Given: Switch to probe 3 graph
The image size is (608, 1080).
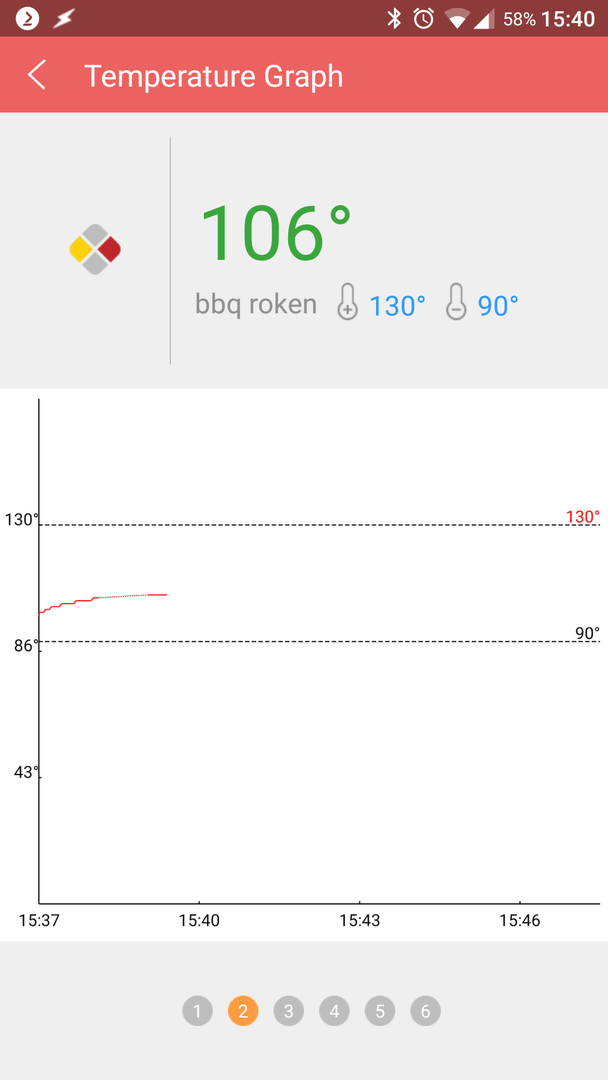Looking at the screenshot, I should 288,1011.
